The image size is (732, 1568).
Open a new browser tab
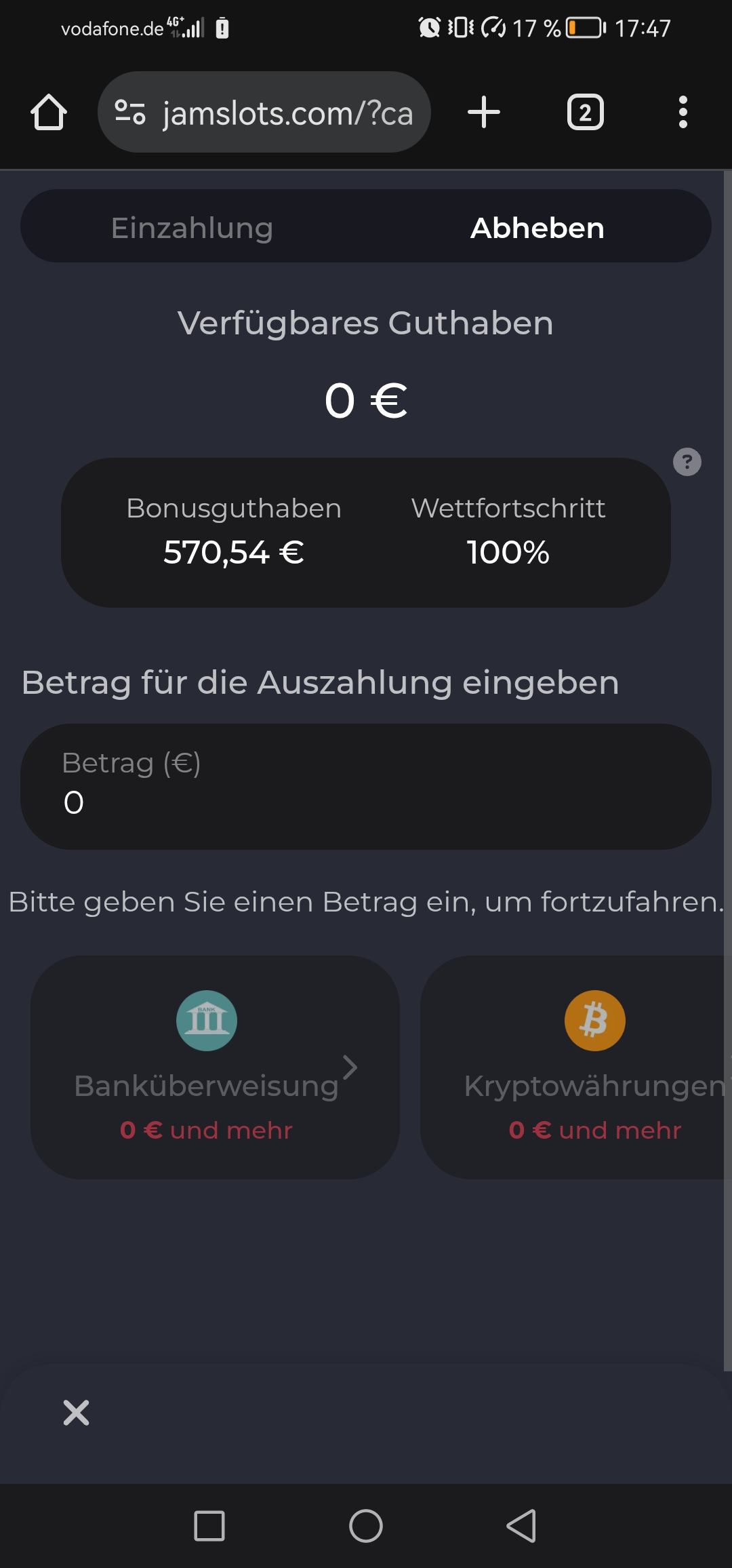click(484, 113)
